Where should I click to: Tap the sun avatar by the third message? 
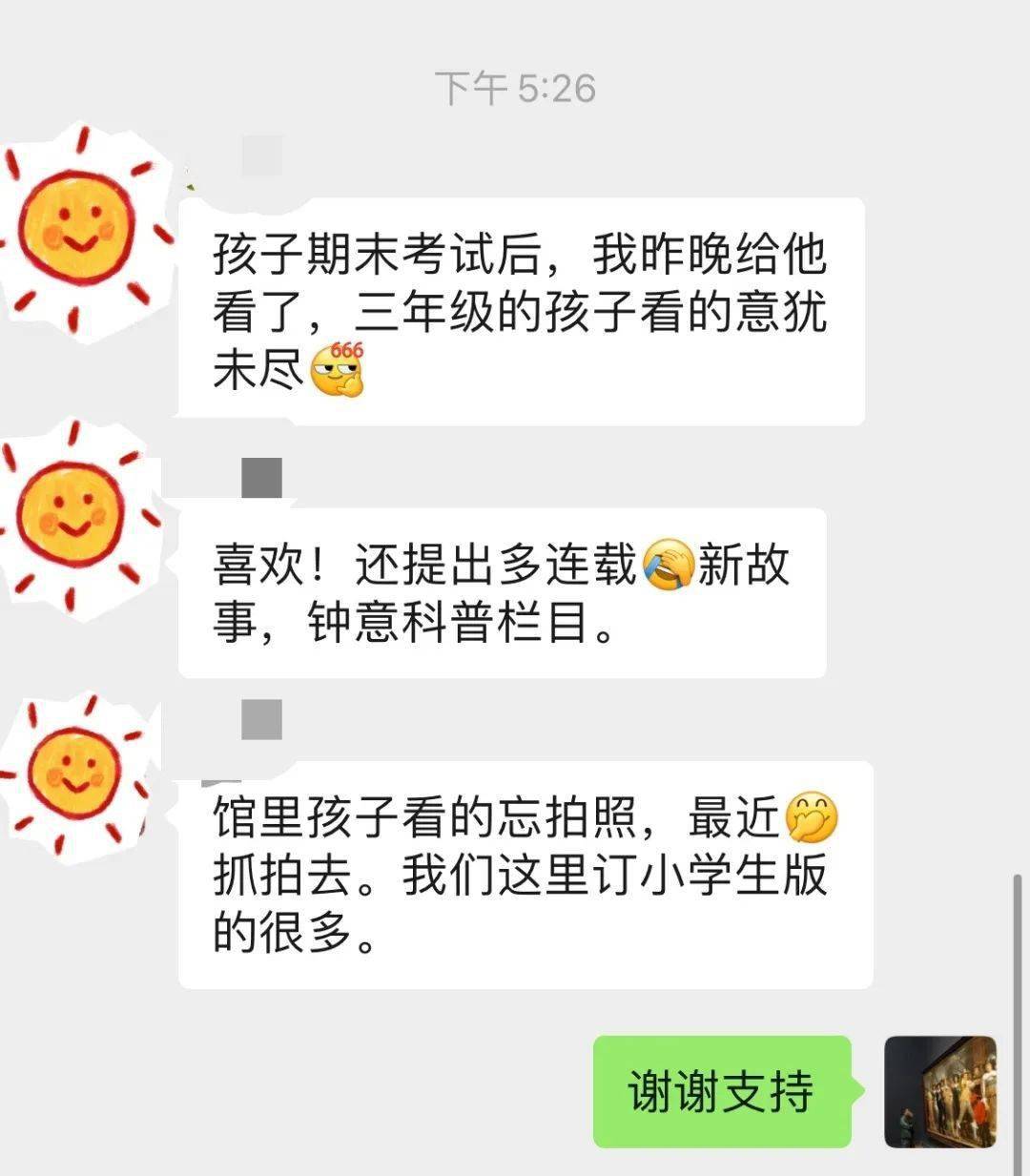tap(76, 773)
